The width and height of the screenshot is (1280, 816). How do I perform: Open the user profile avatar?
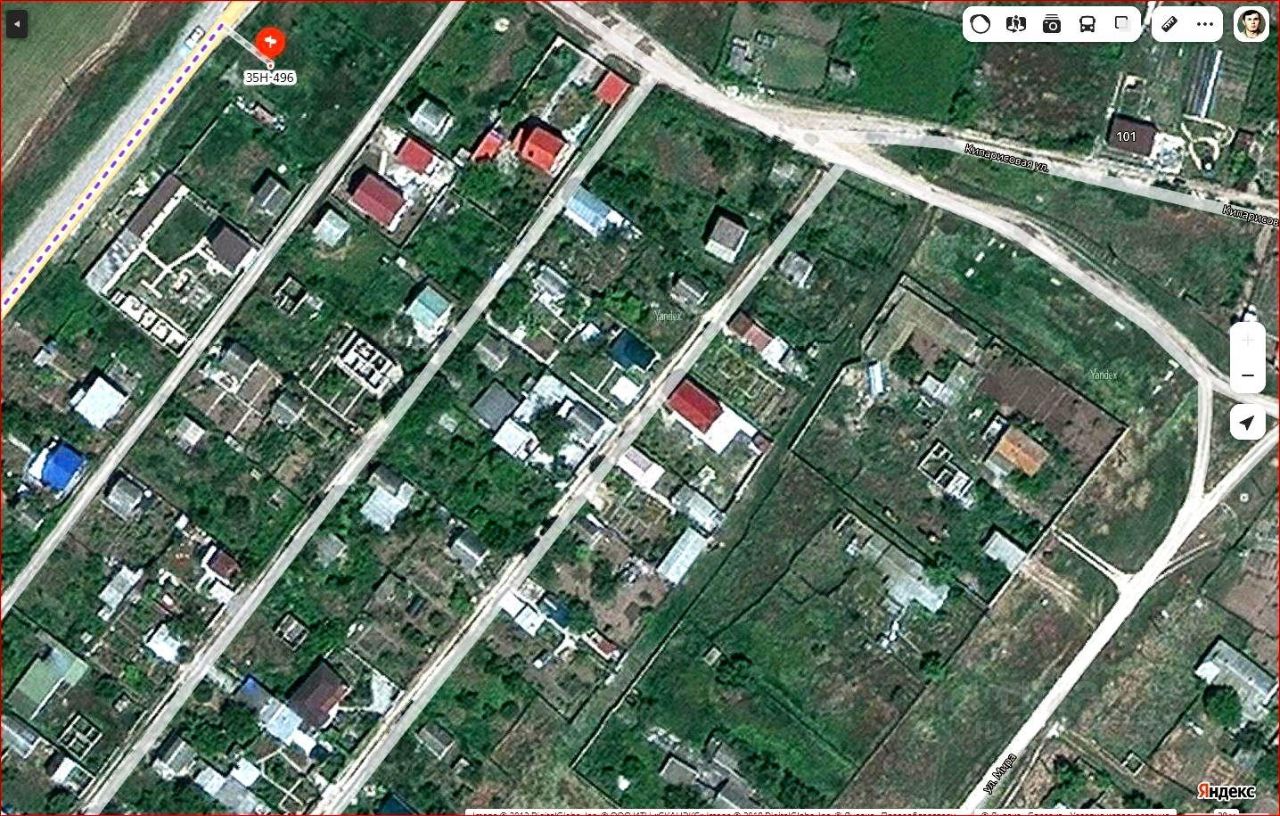click(x=1251, y=24)
